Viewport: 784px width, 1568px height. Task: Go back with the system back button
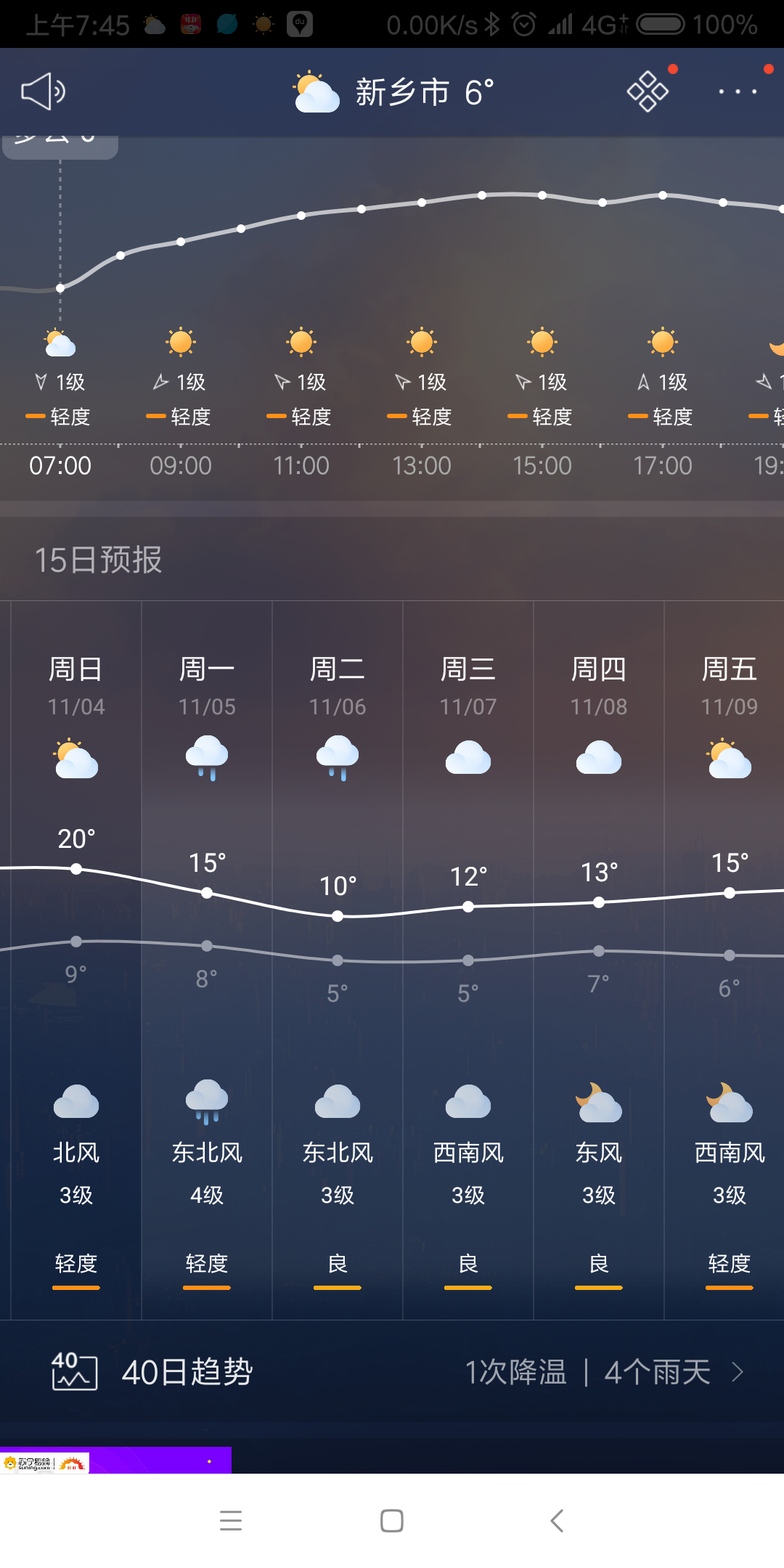[x=557, y=1520]
